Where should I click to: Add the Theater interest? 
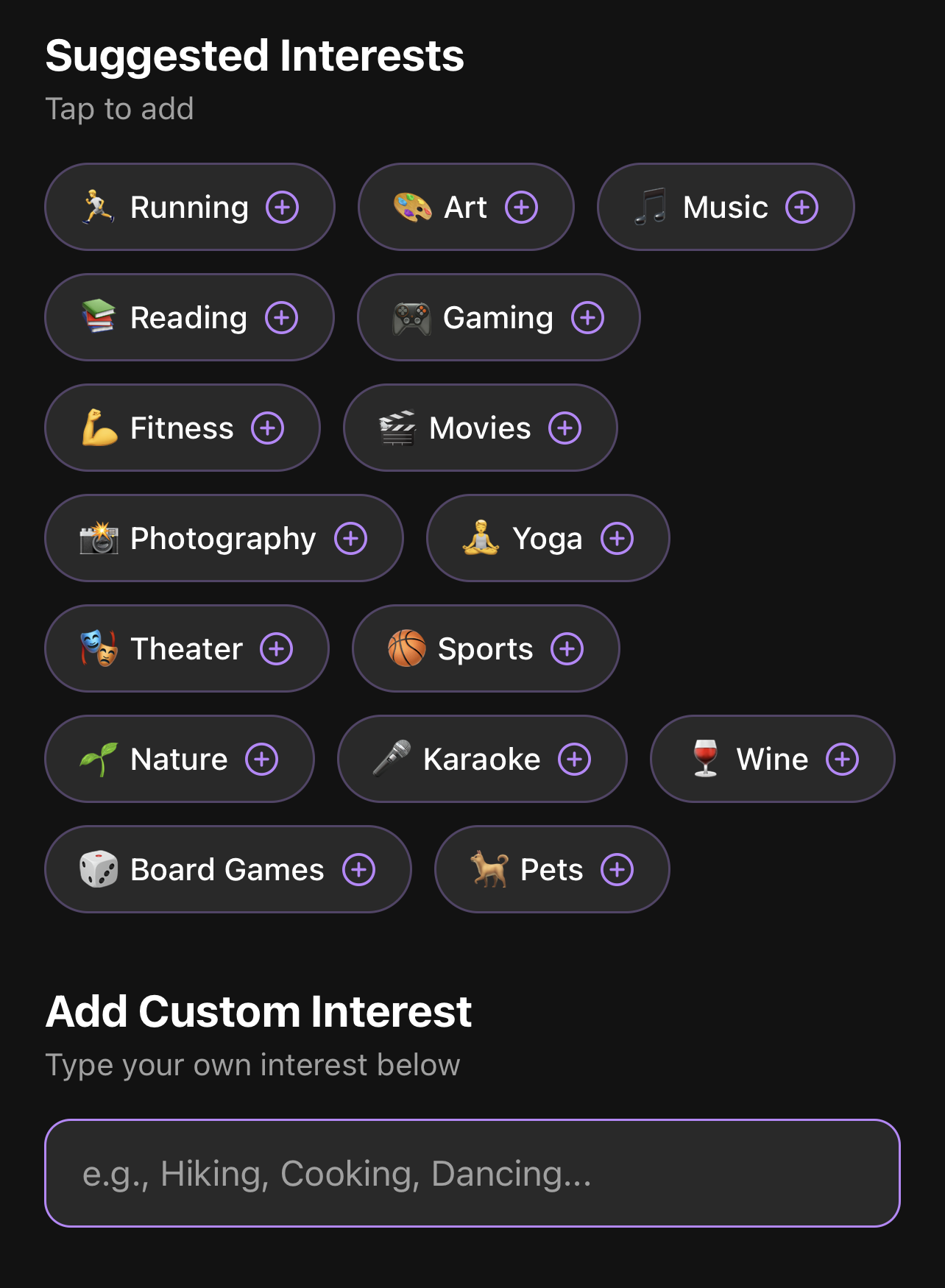(x=185, y=648)
